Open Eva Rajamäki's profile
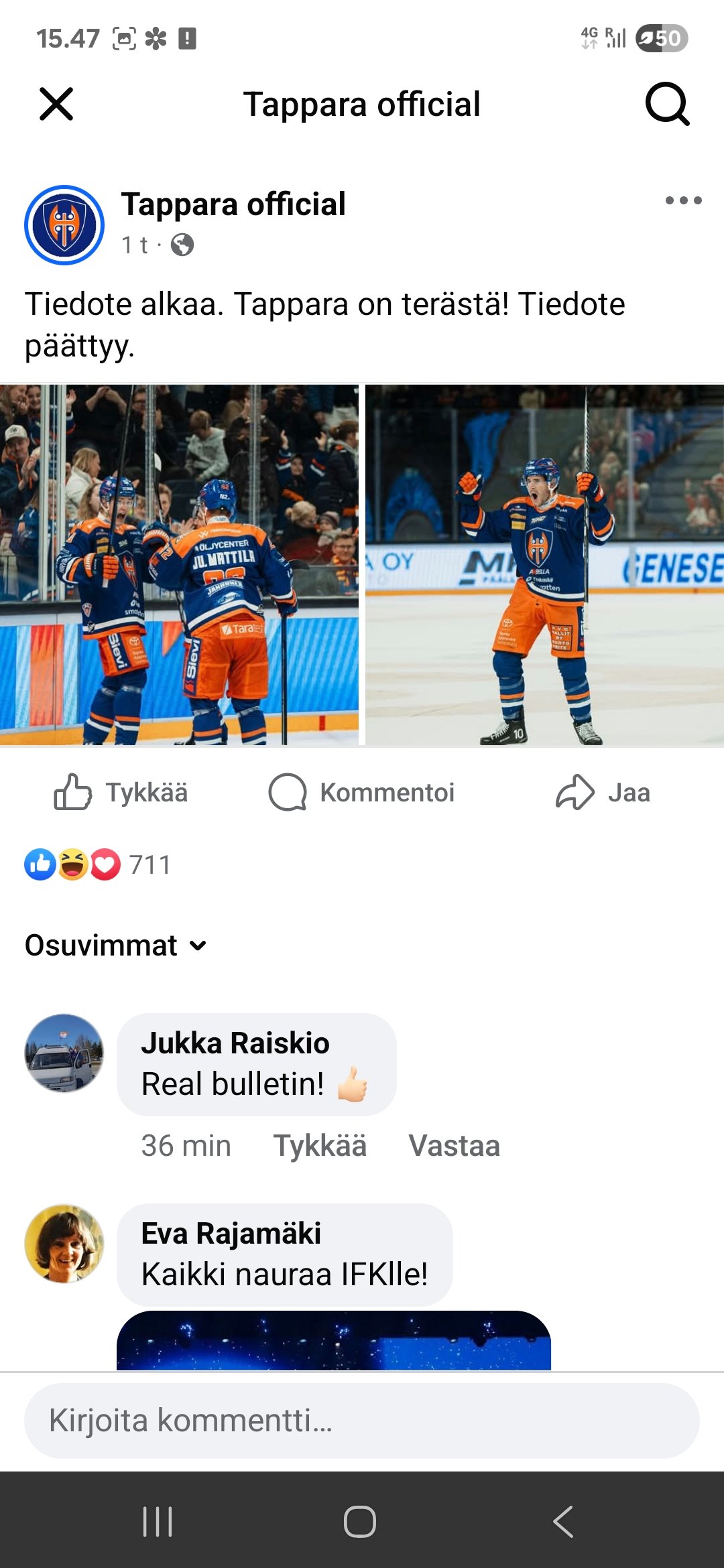The height and width of the screenshot is (1568, 724). 64,1244
